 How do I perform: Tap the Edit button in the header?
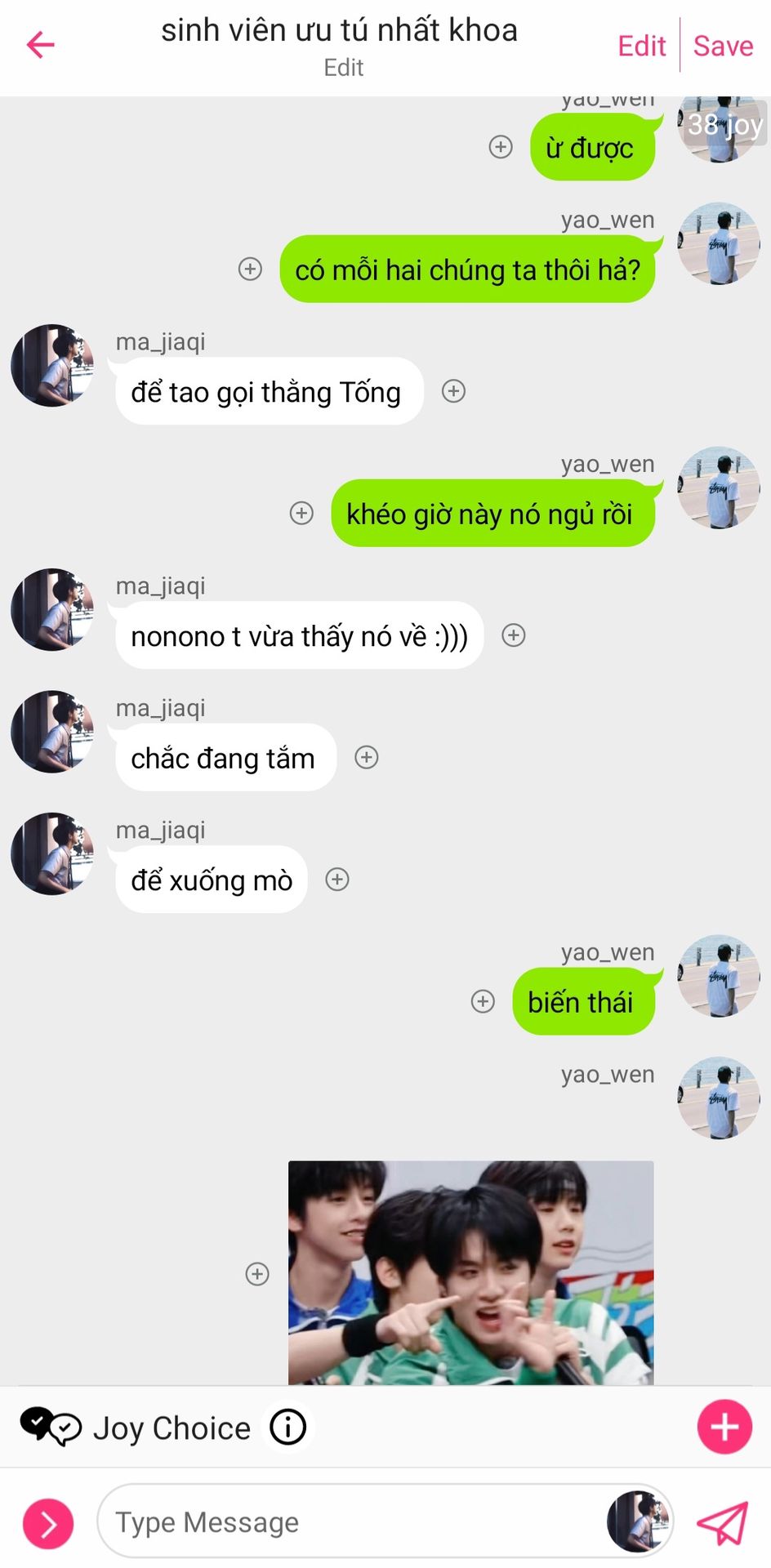tap(641, 46)
